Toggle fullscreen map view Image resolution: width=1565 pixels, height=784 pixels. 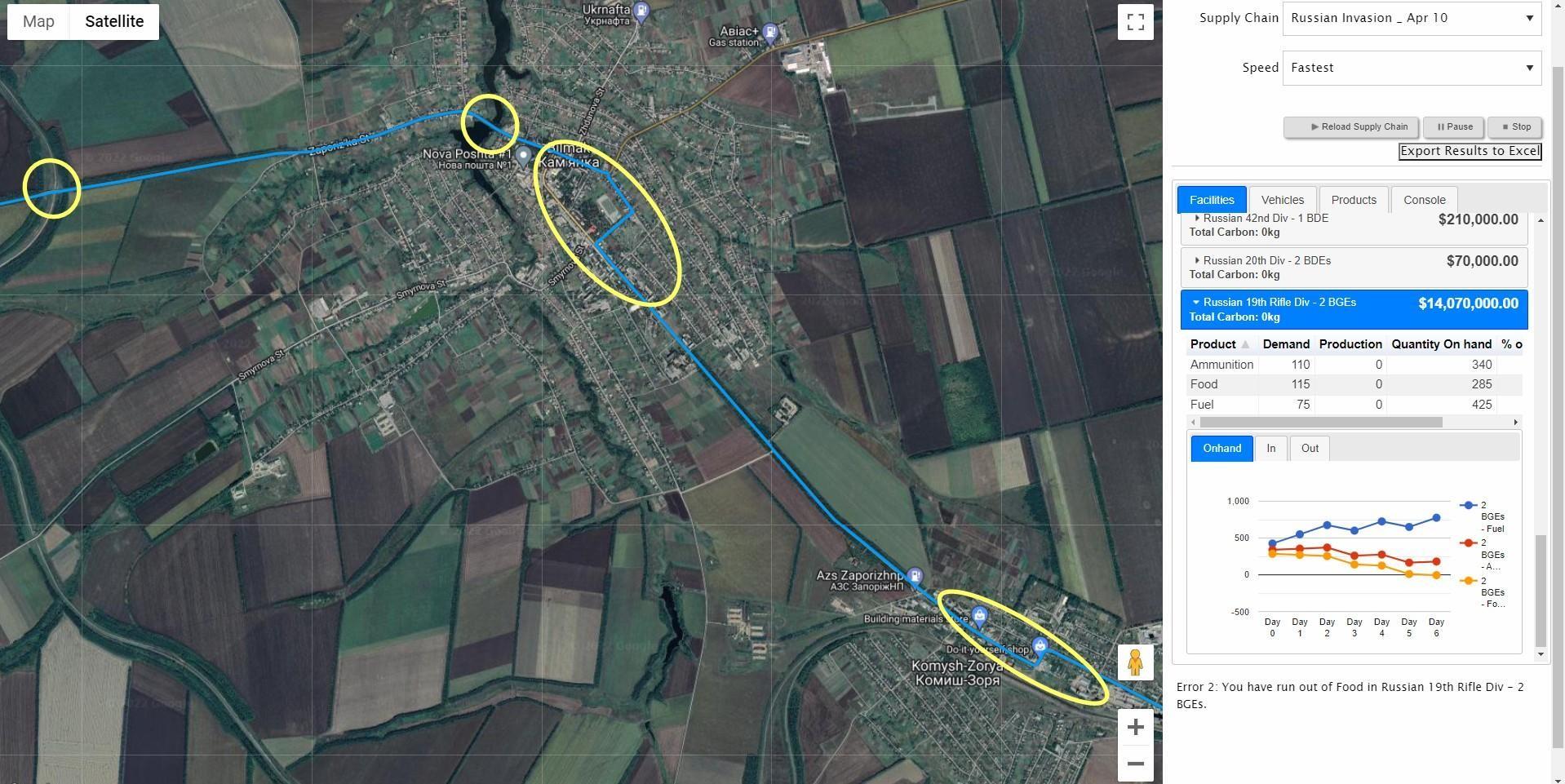[x=1135, y=22]
